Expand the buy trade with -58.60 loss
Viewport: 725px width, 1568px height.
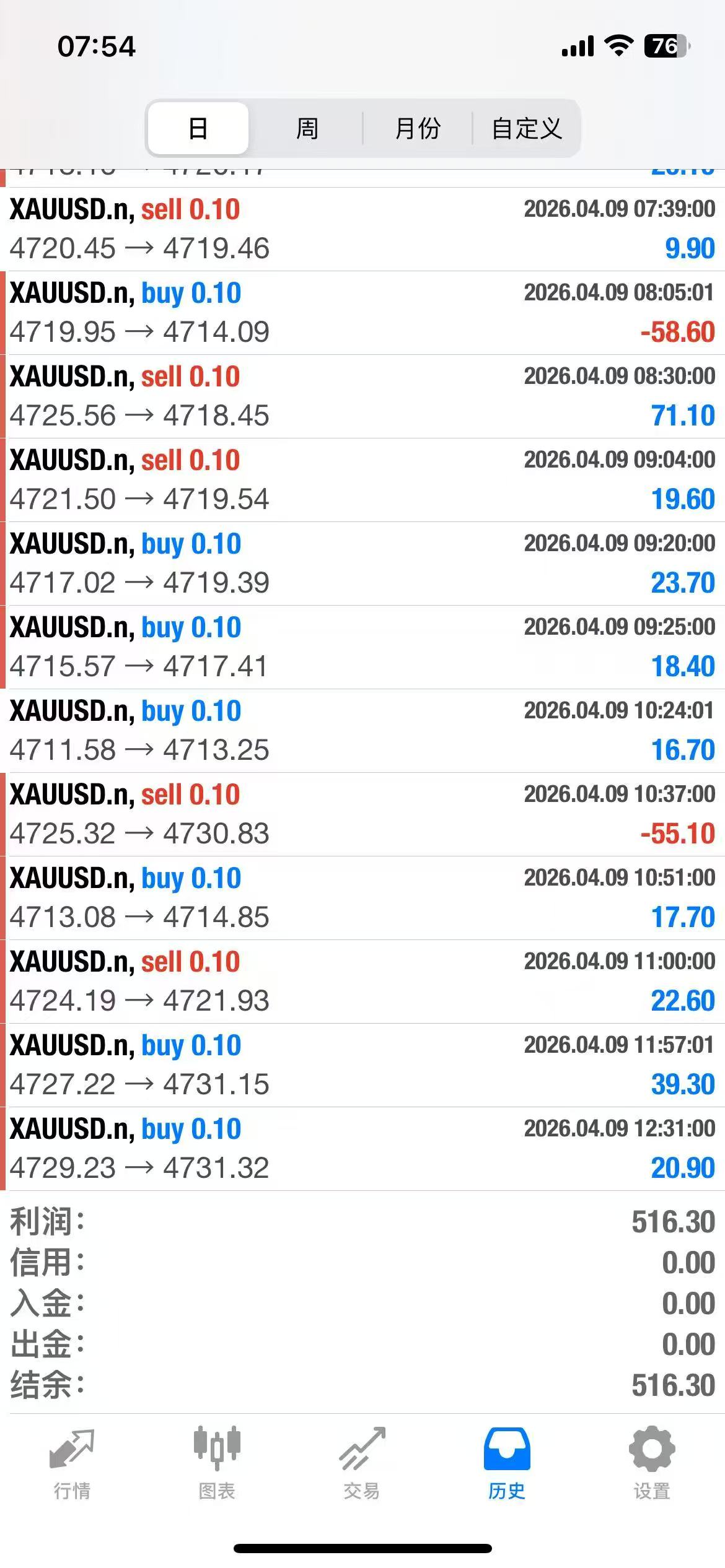tap(362, 313)
